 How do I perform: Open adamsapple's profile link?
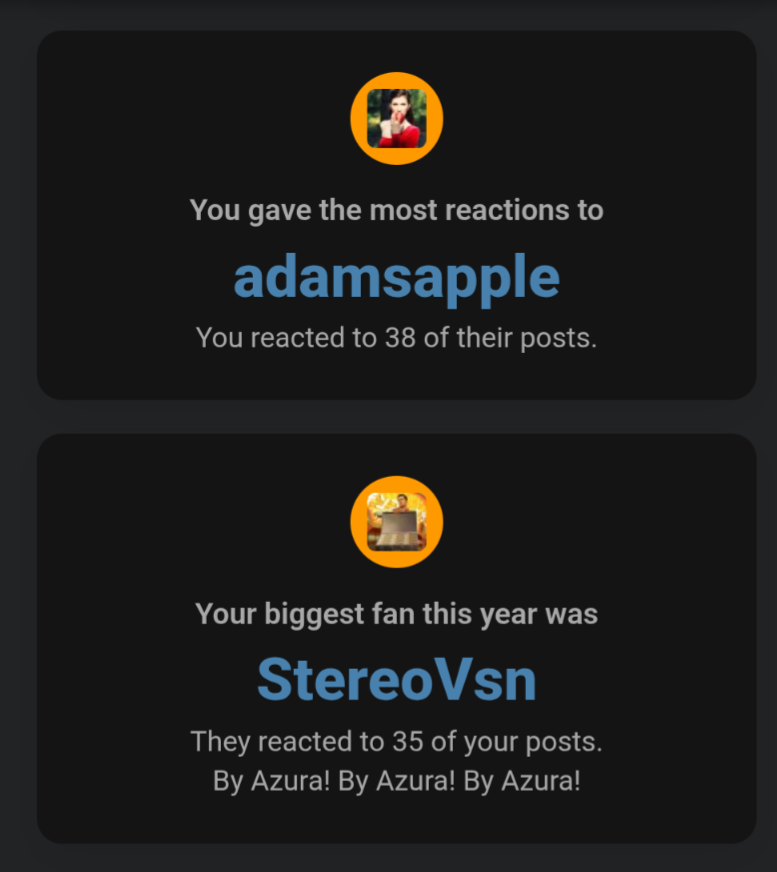[x=396, y=278]
